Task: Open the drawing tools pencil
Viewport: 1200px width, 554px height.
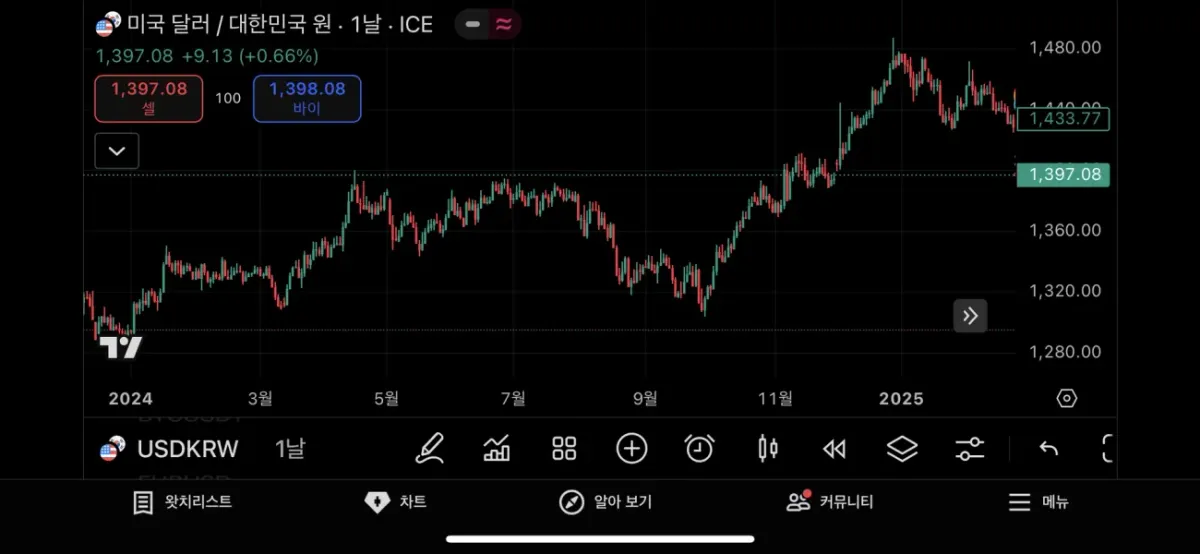Action: (429, 449)
